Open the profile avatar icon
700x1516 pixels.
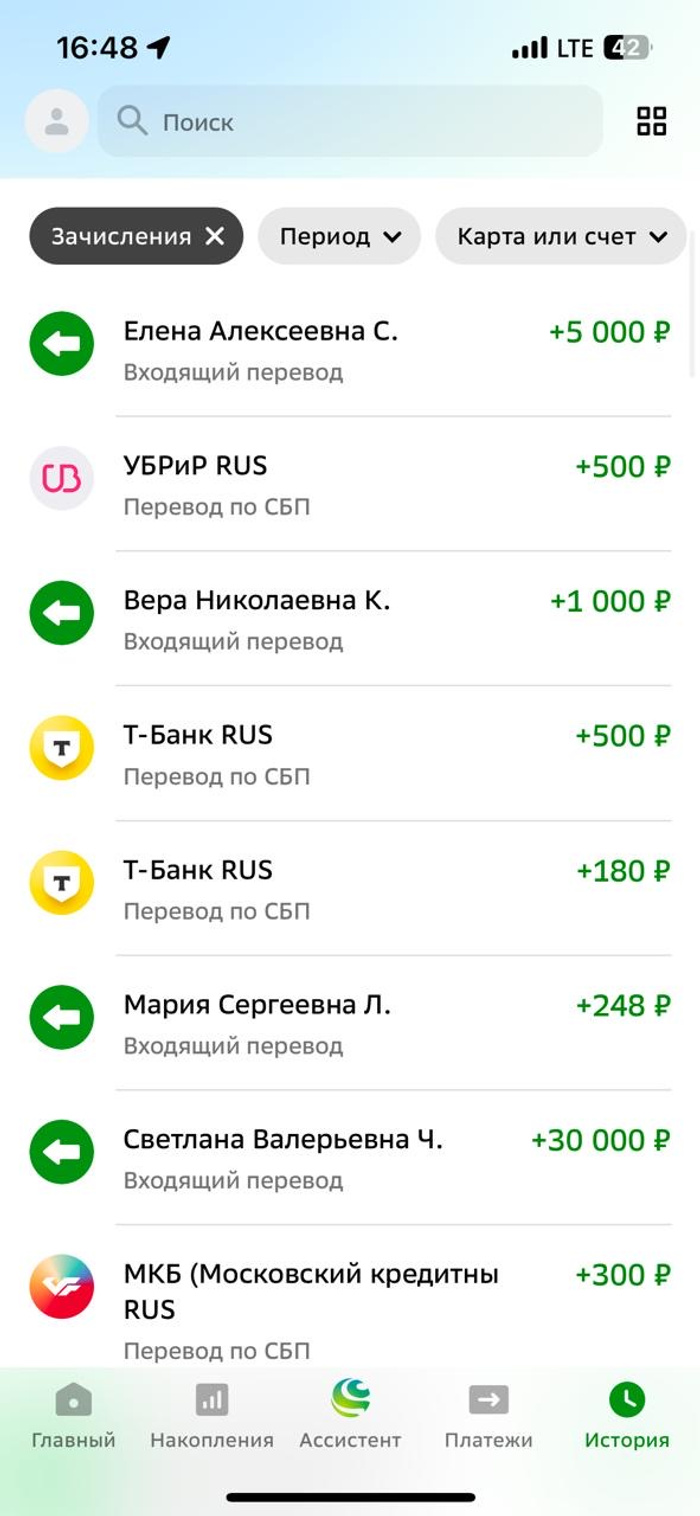[56, 122]
